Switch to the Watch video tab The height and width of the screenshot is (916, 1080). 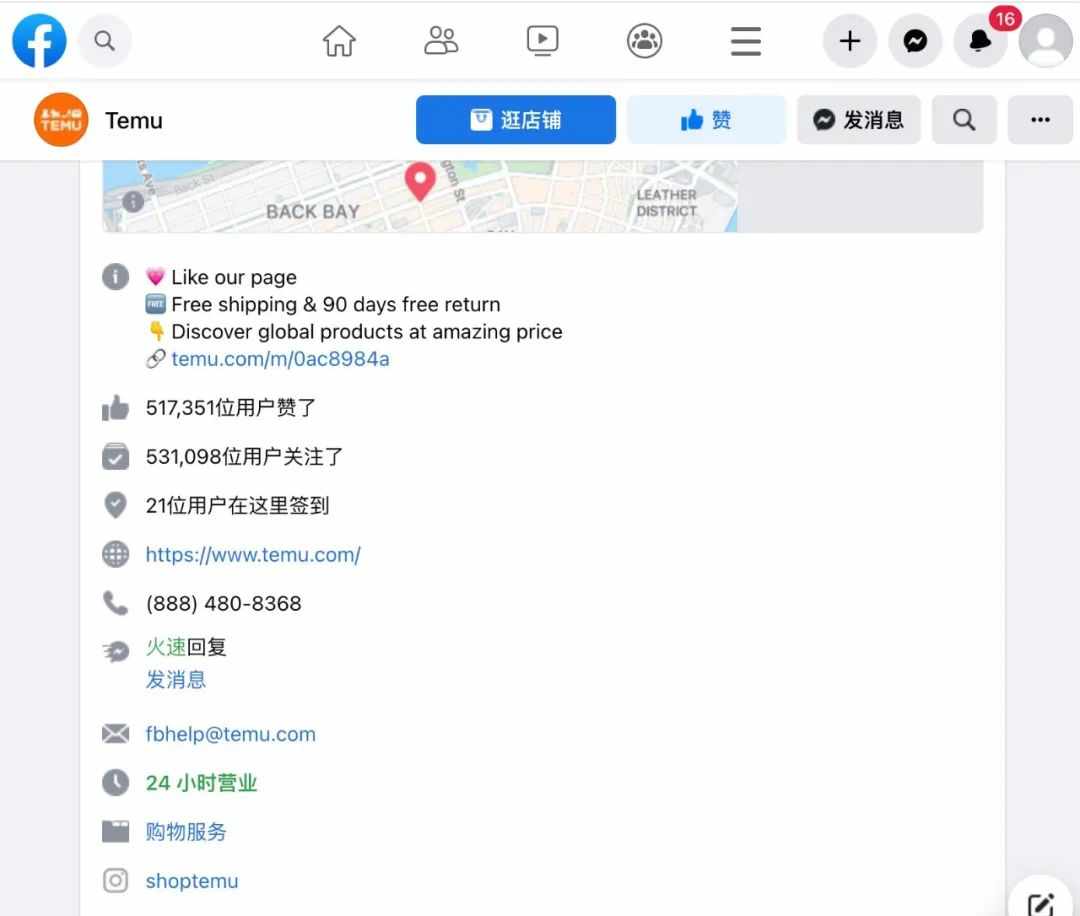click(542, 41)
